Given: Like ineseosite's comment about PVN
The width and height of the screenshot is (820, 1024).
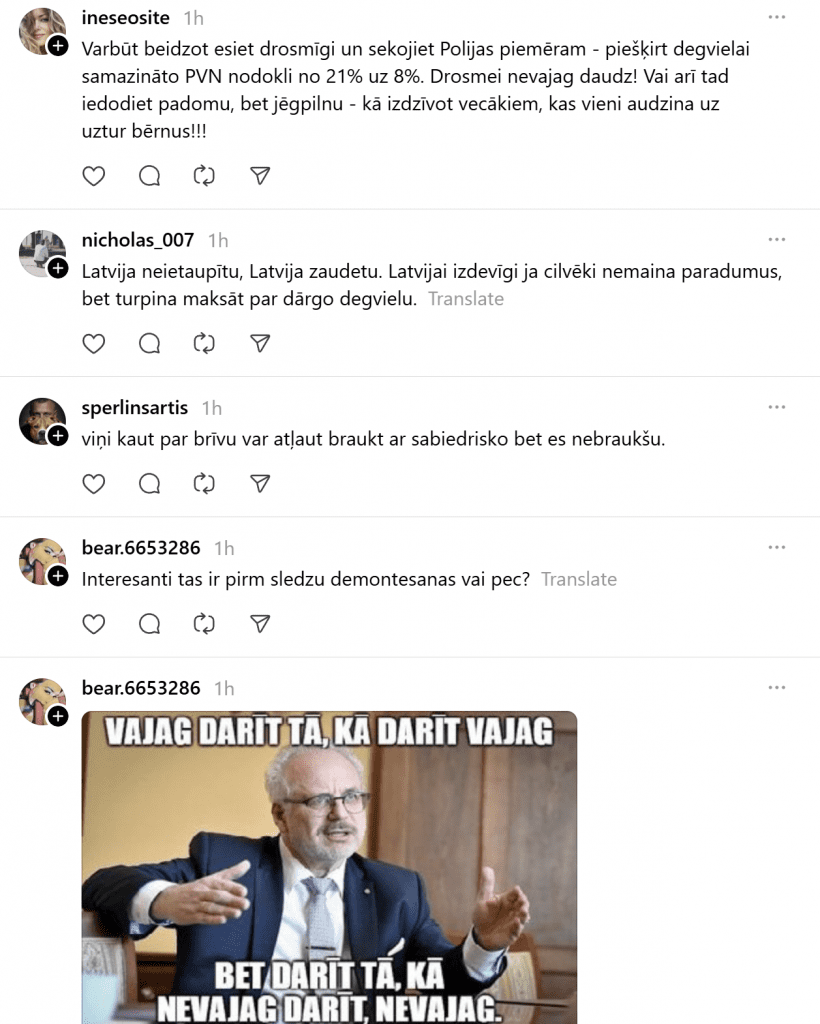Looking at the screenshot, I should 93,176.
